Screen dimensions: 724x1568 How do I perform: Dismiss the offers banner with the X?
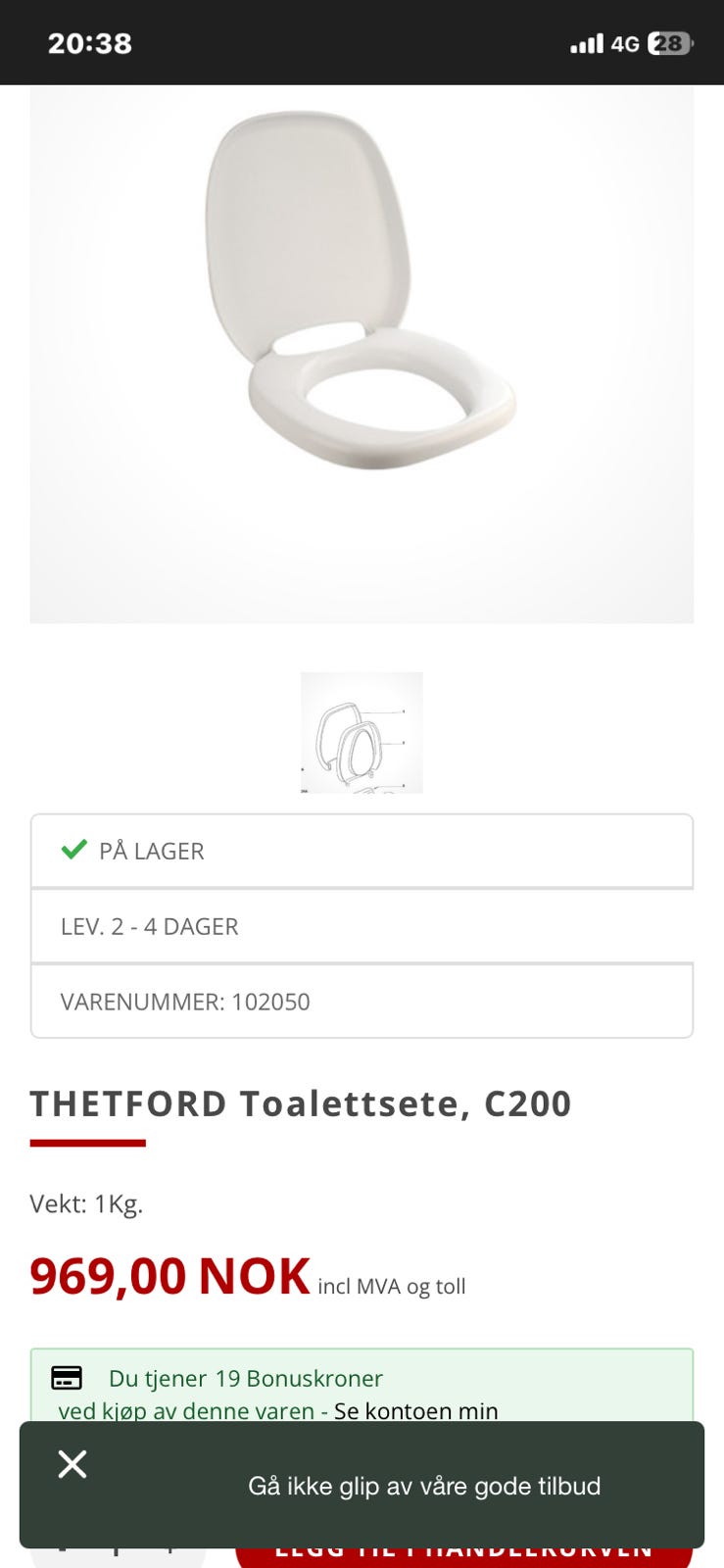pyautogui.click(x=72, y=1464)
